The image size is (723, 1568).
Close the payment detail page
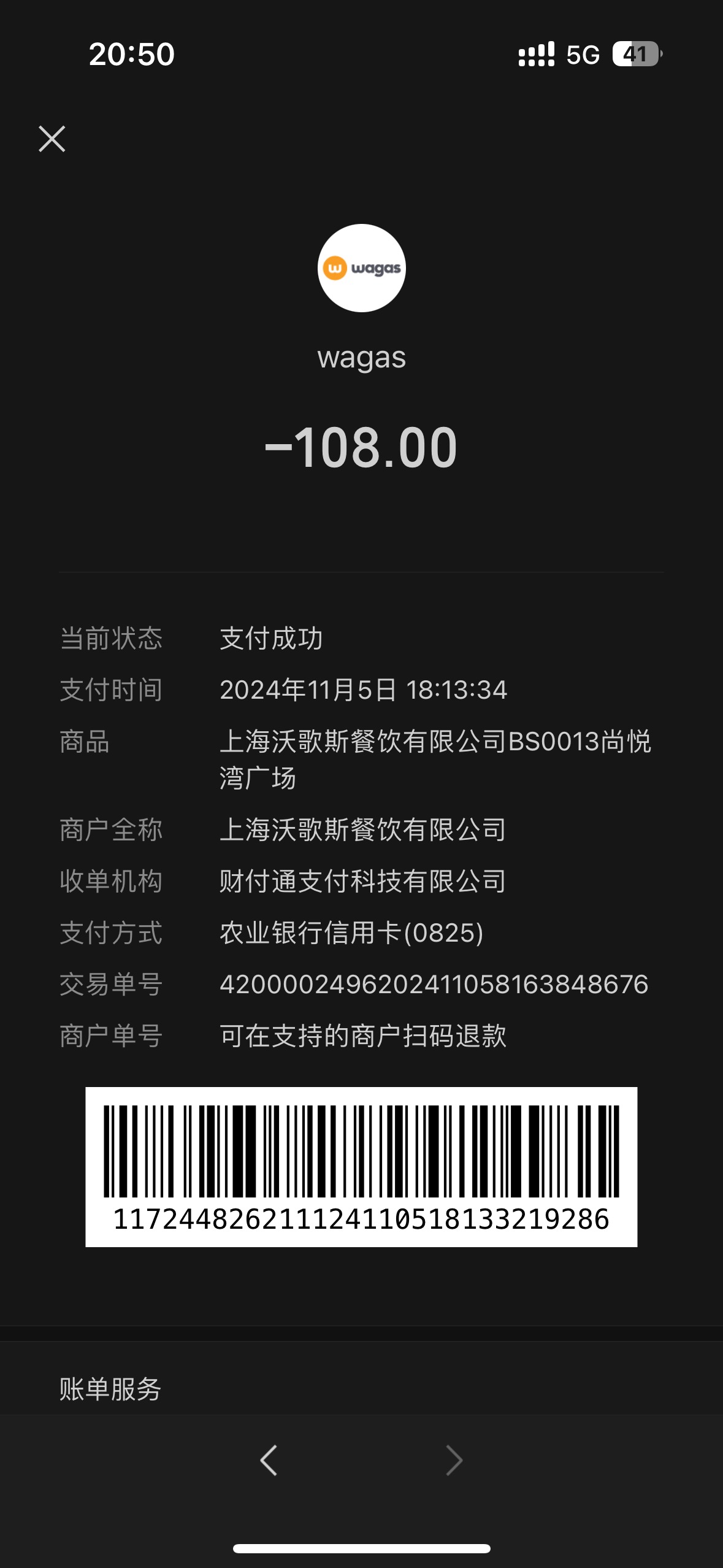click(x=52, y=139)
